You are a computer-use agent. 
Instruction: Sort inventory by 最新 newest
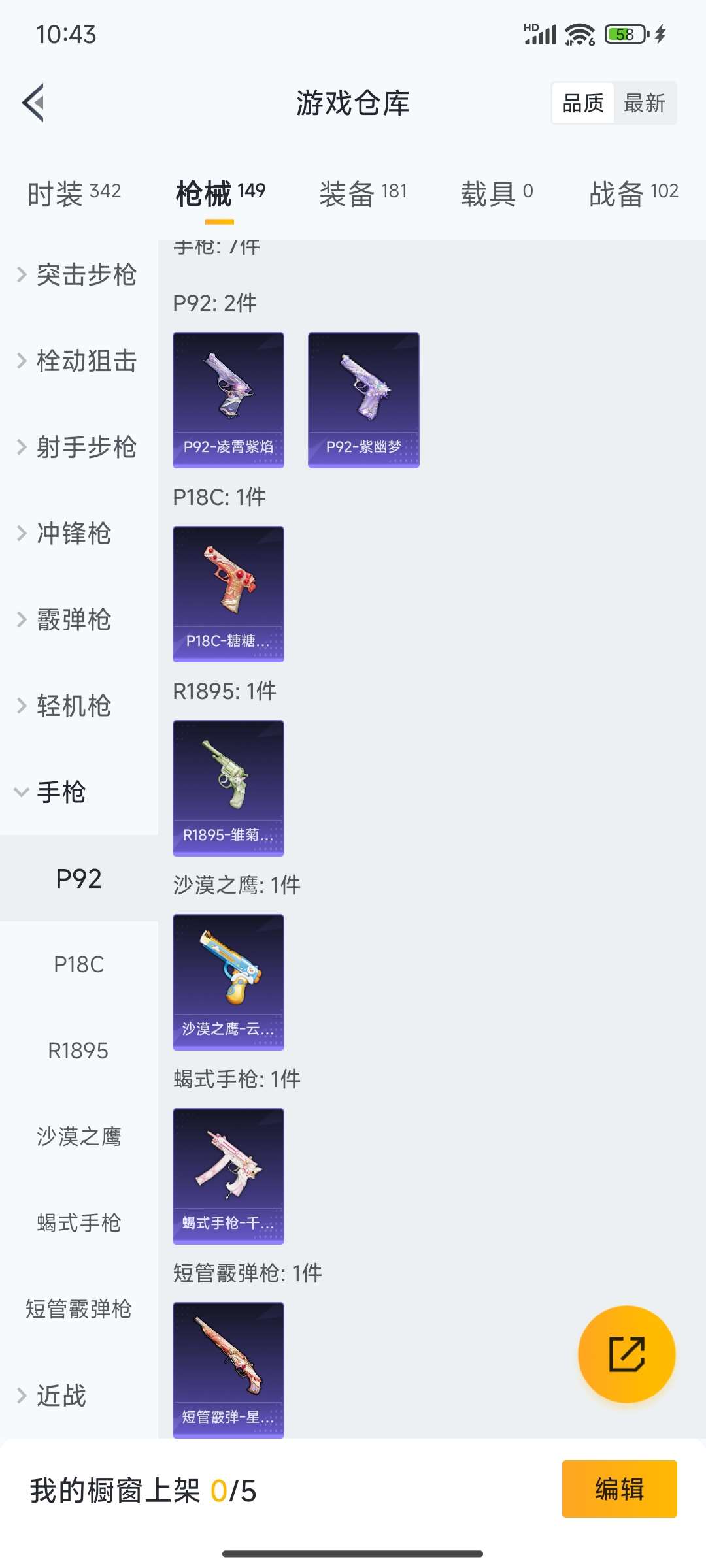pyautogui.click(x=645, y=103)
